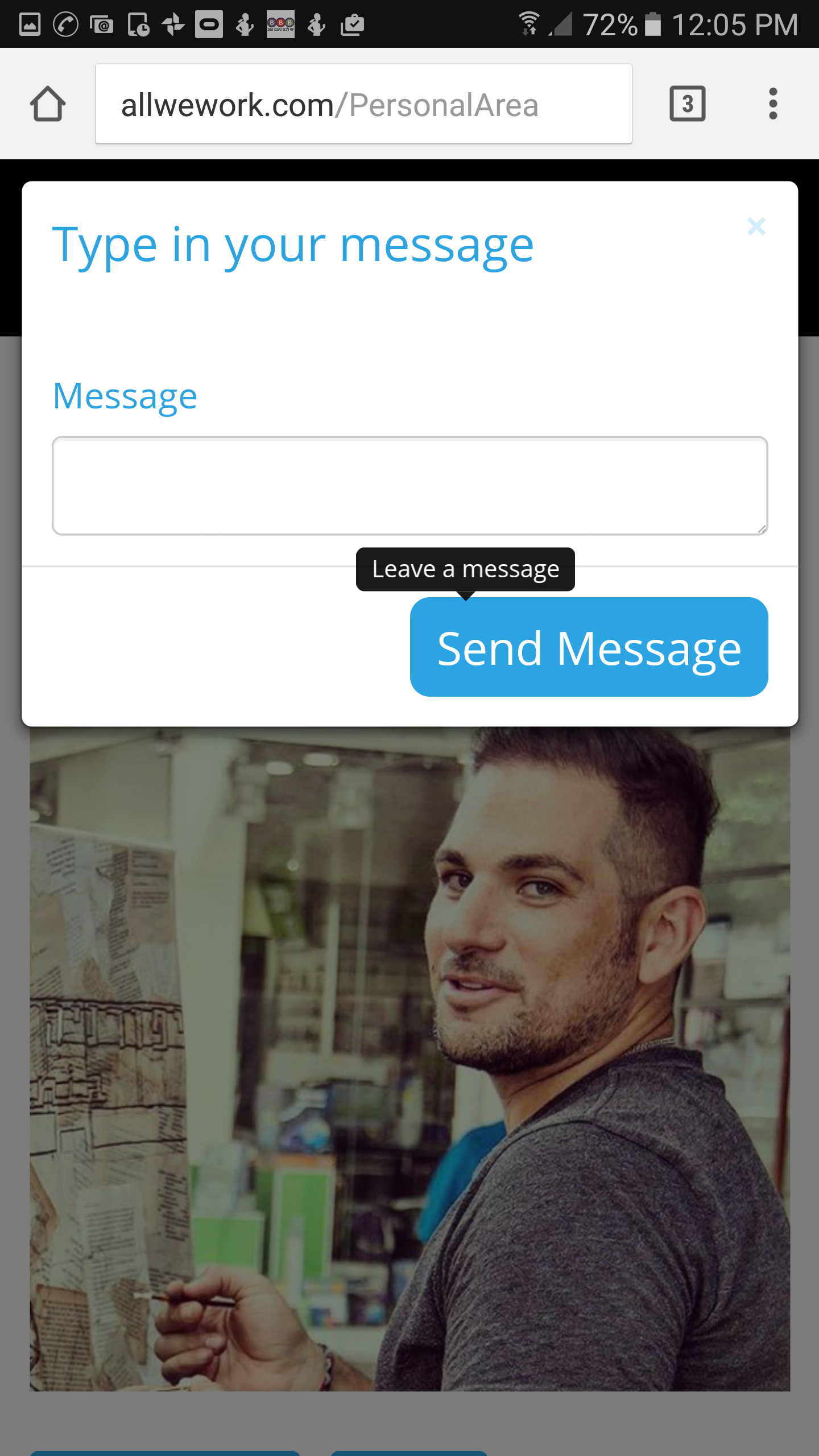Tap the browser home icon
The height and width of the screenshot is (1456, 819).
[x=48, y=104]
